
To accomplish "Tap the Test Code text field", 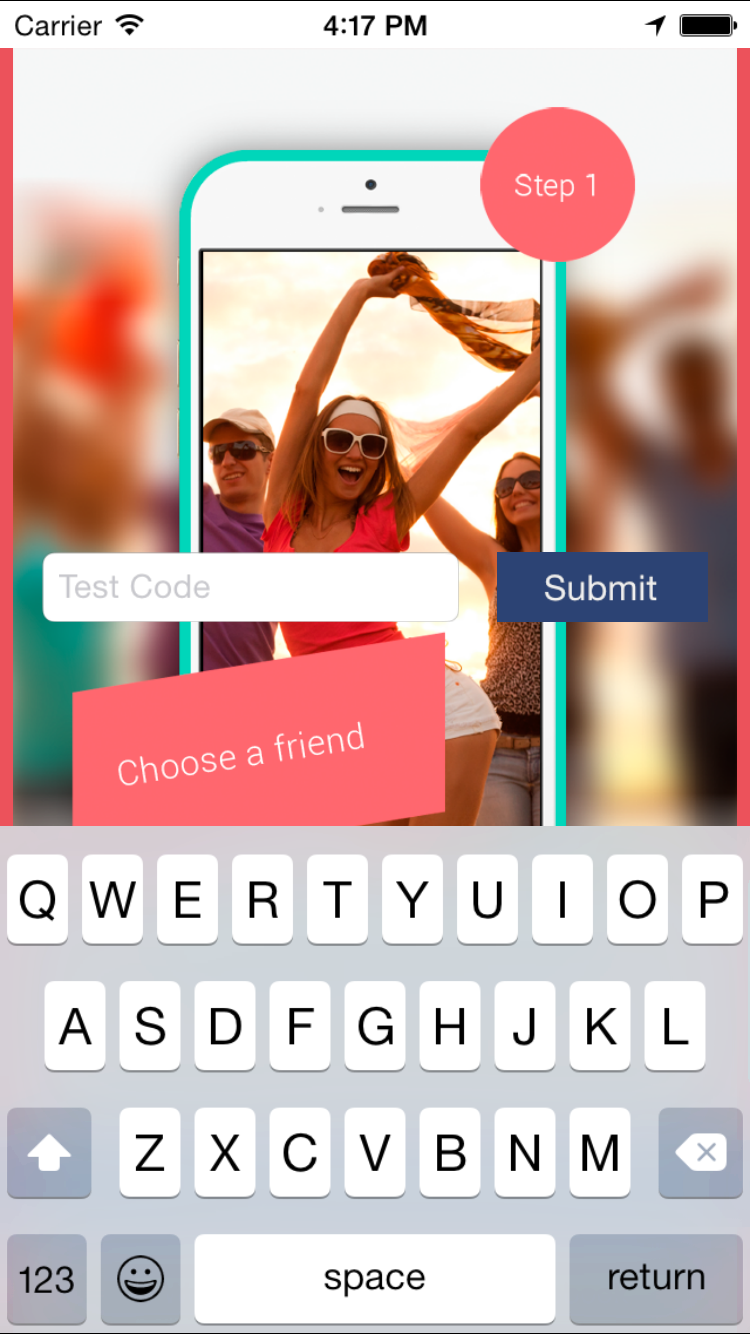I will (250, 587).
